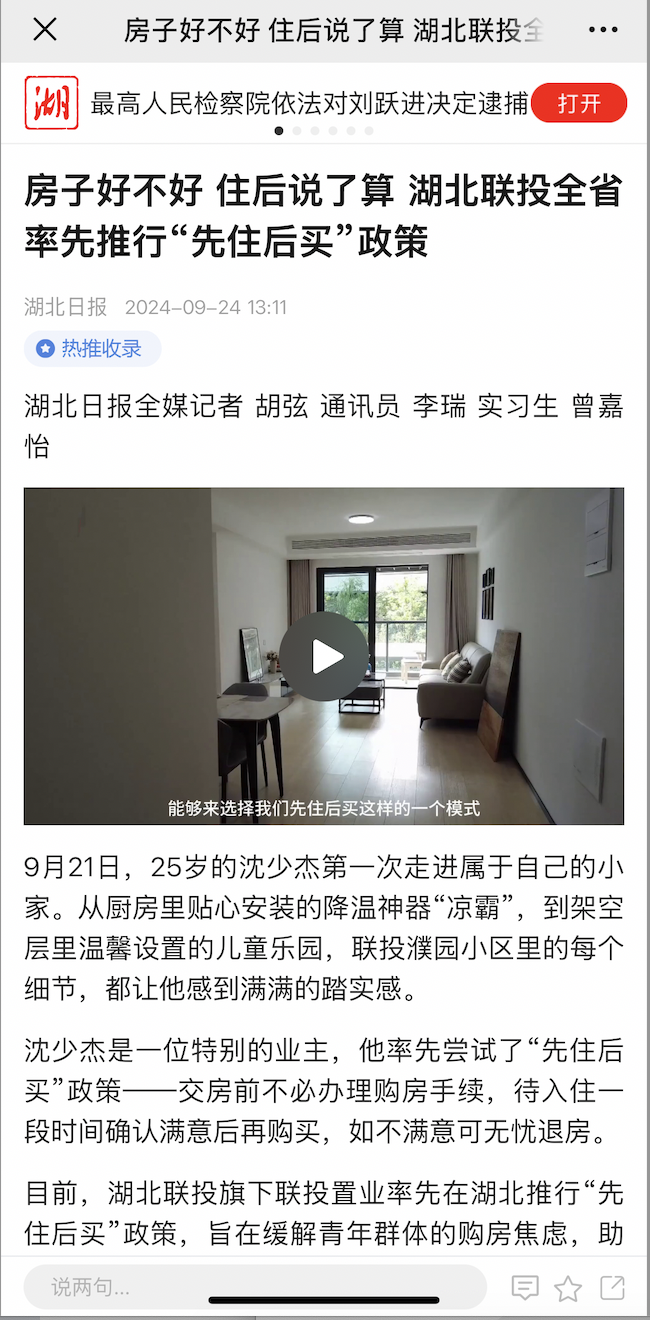
Task: Tap the 热推收录 chip
Action: pos(92,349)
